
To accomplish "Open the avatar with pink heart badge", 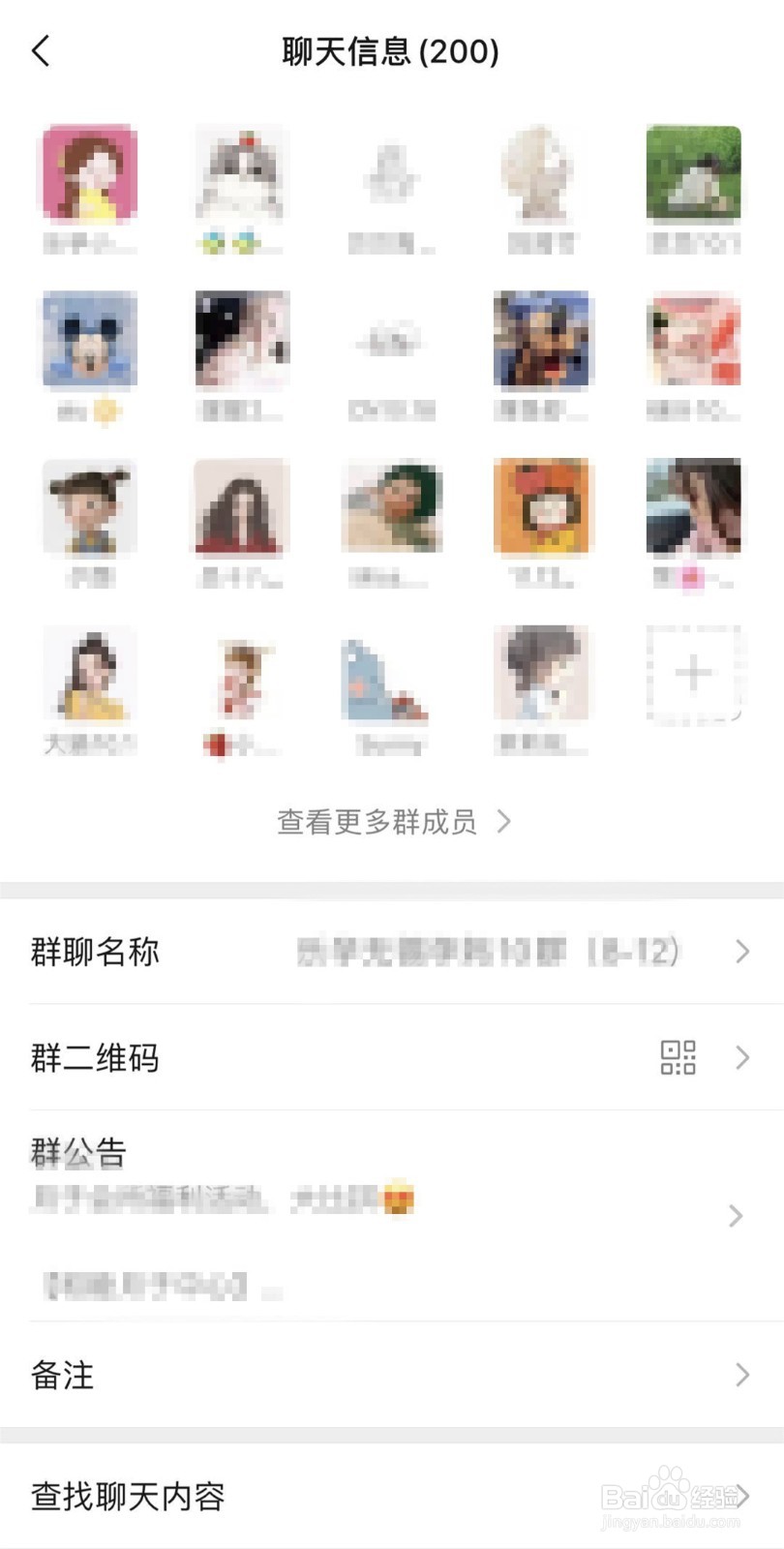I will pos(693,507).
